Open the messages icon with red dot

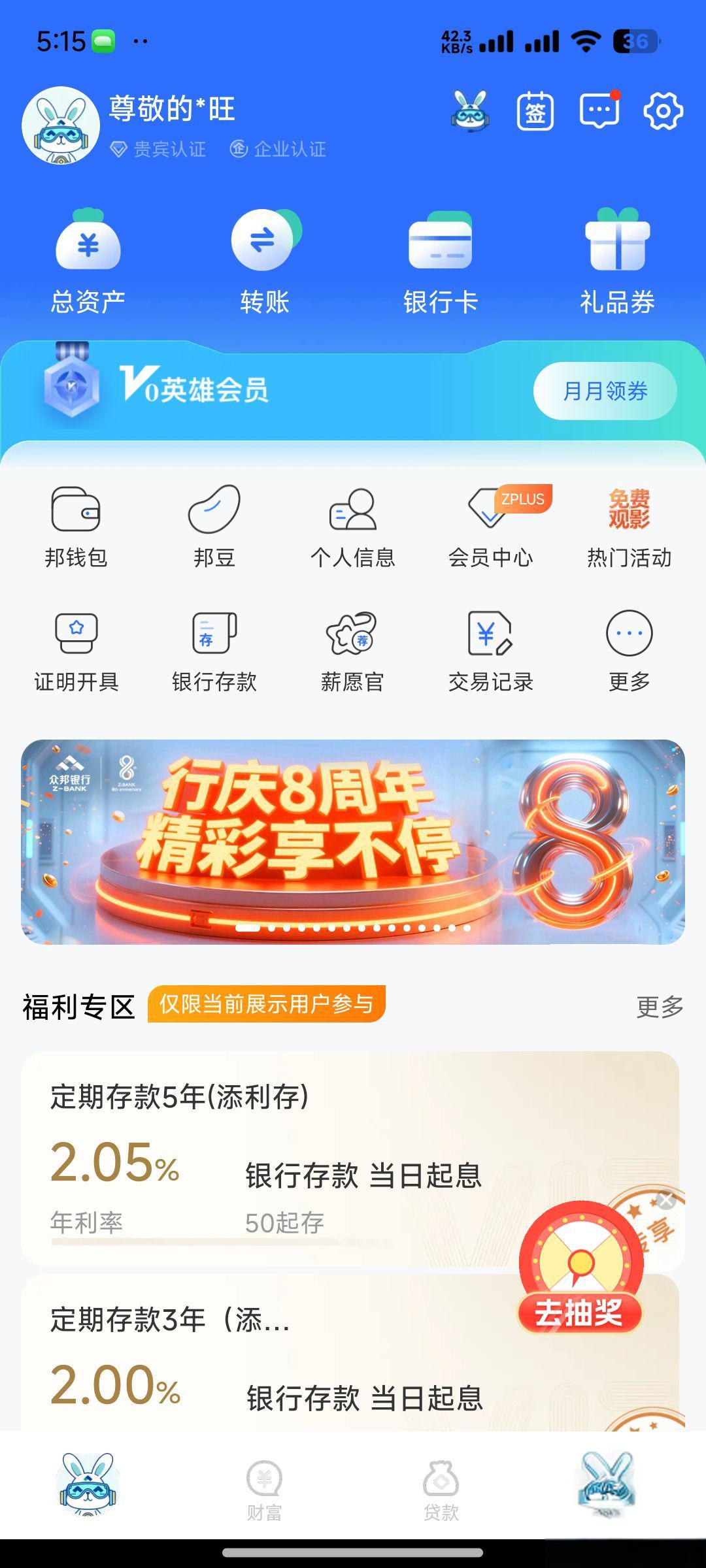[x=599, y=111]
